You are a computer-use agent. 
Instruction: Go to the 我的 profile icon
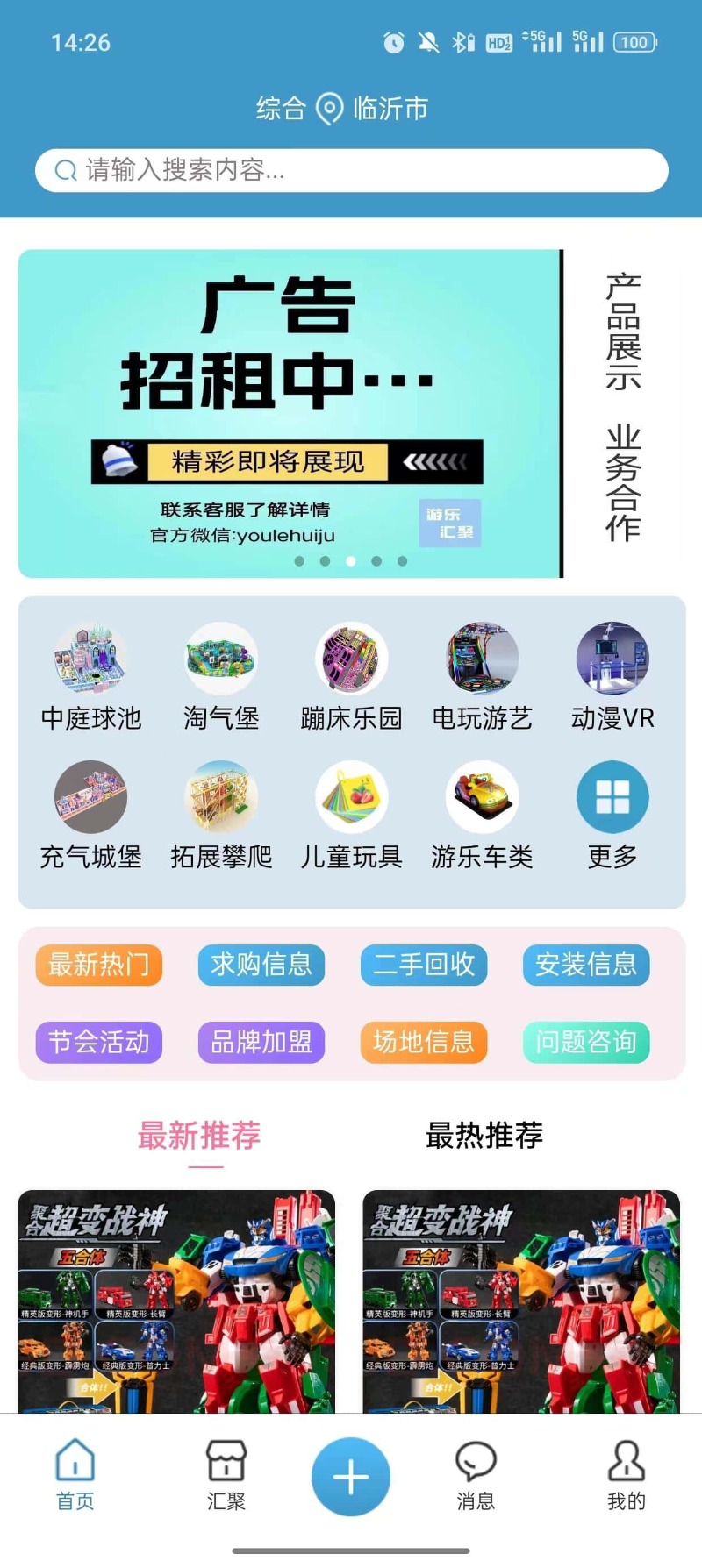pos(624,1475)
